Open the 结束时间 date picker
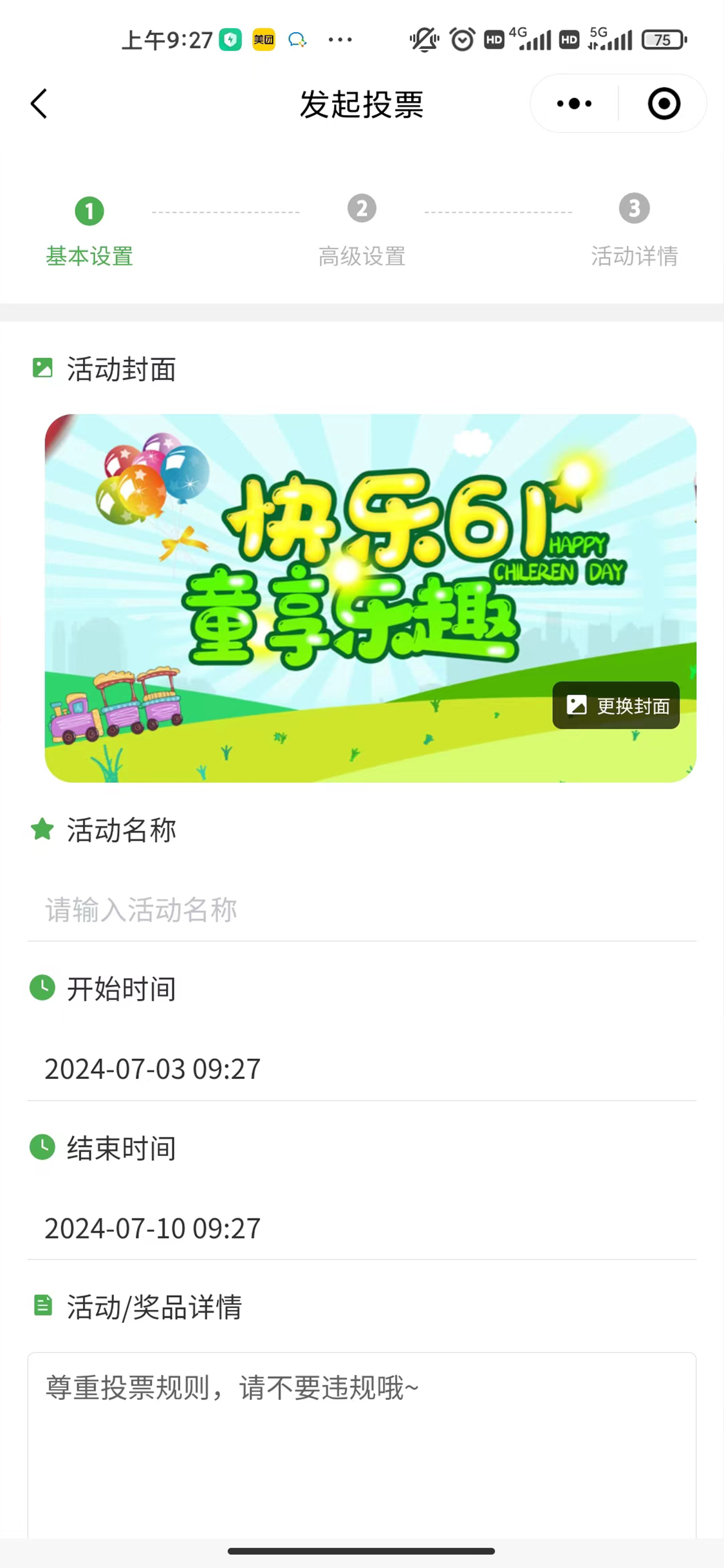The width and height of the screenshot is (724, 1568). pyautogui.click(x=360, y=1228)
